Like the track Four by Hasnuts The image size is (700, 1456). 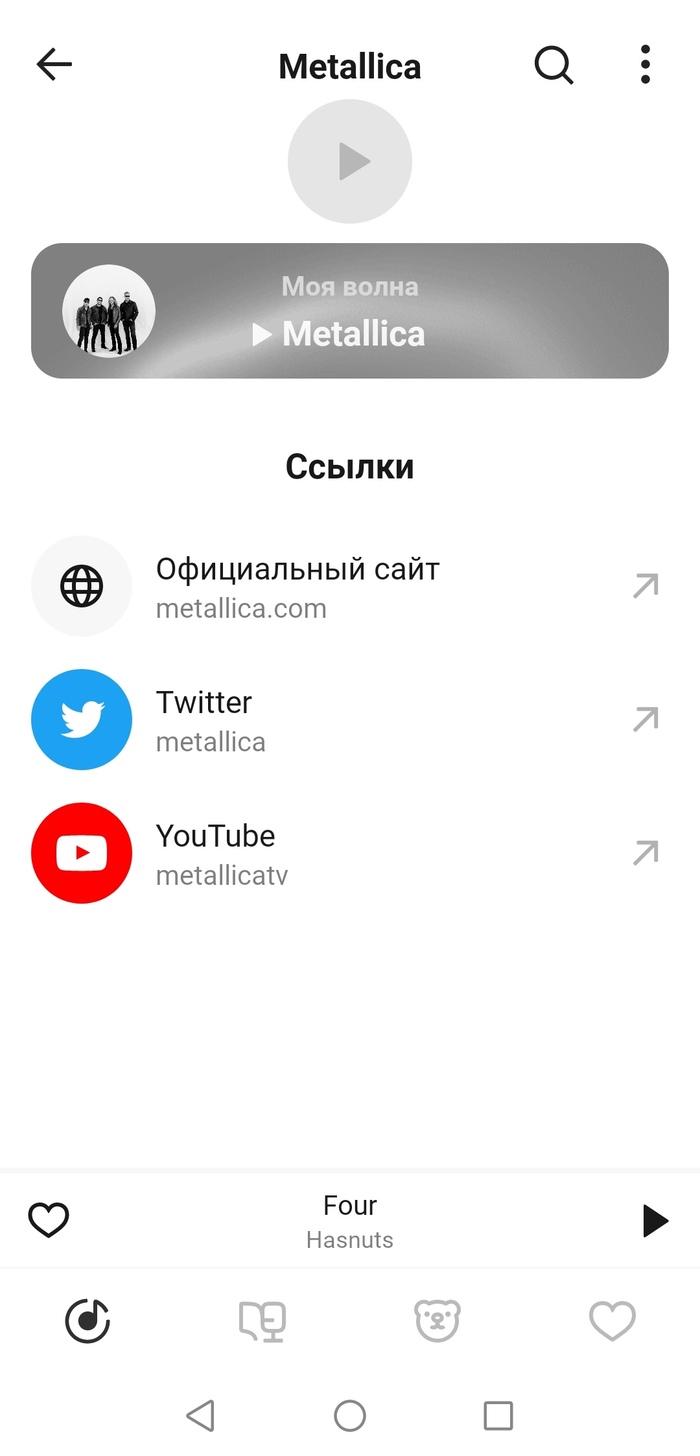click(x=48, y=1220)
